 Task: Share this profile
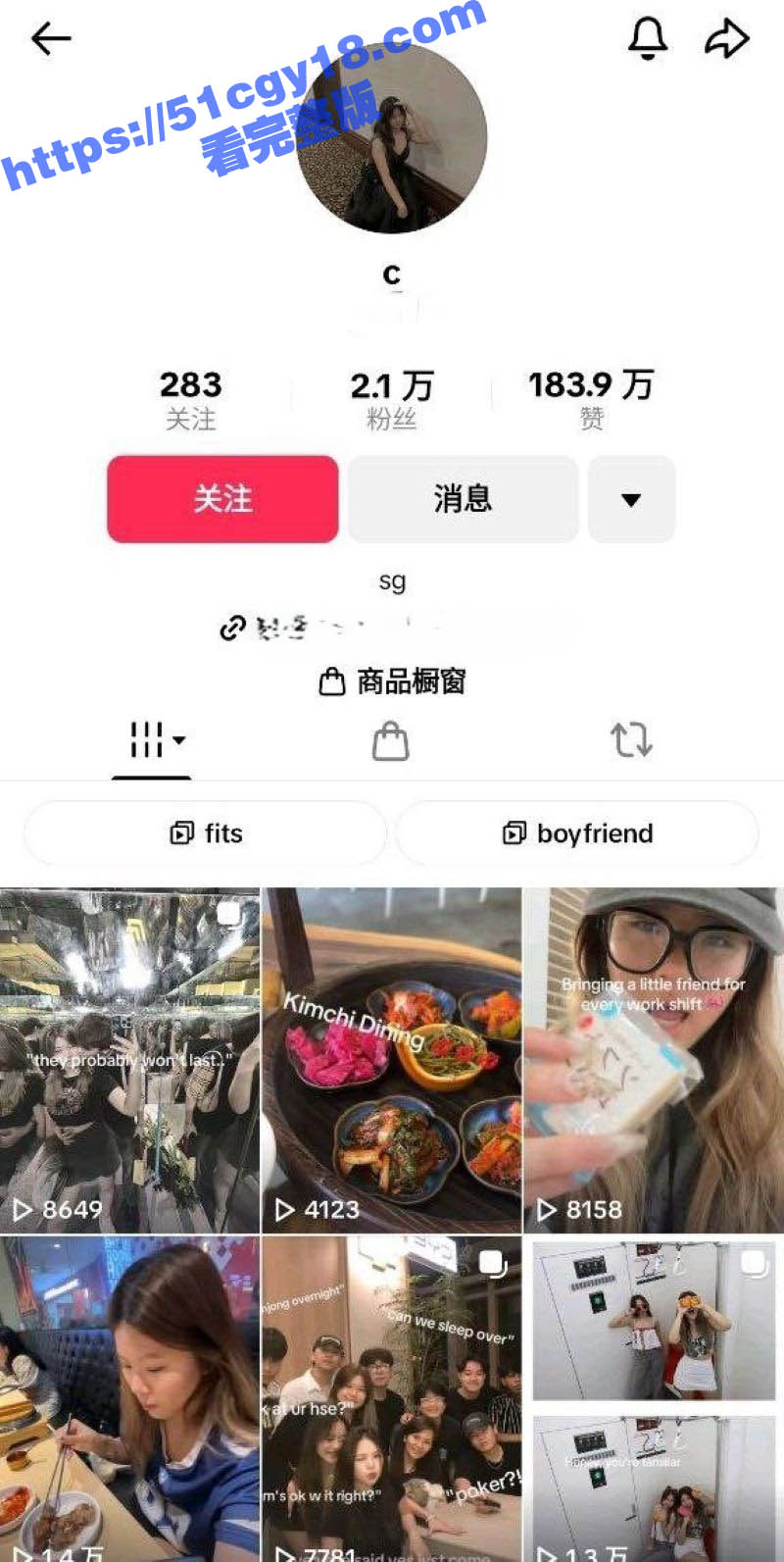click(x=726, y=39)
